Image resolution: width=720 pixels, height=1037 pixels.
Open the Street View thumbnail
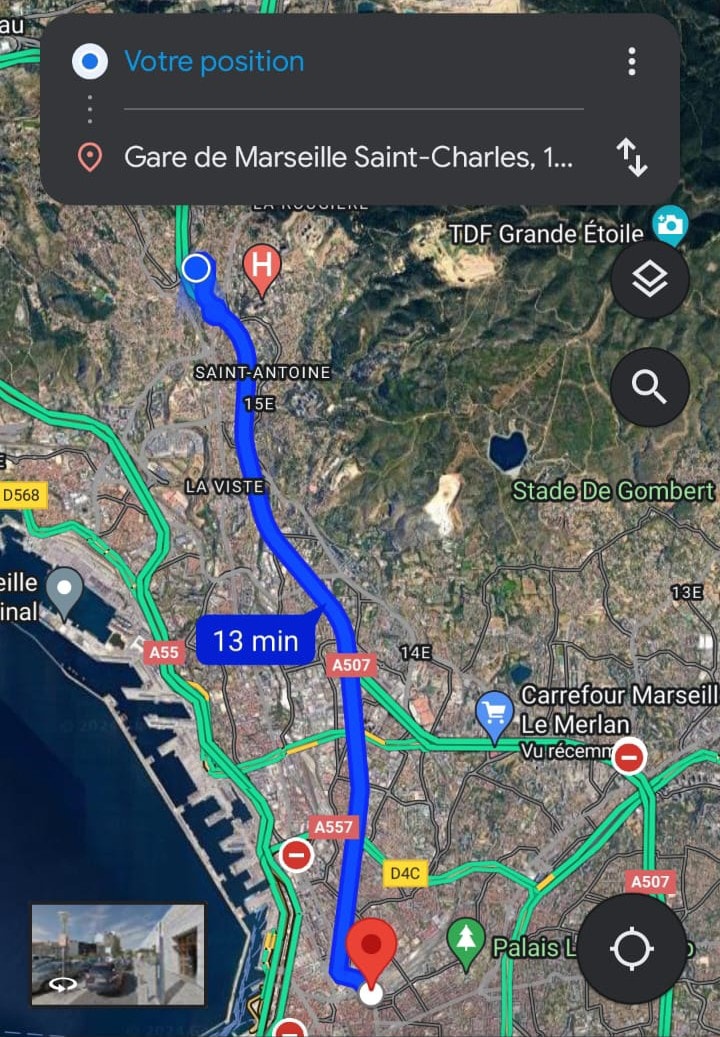click(118, 954)
